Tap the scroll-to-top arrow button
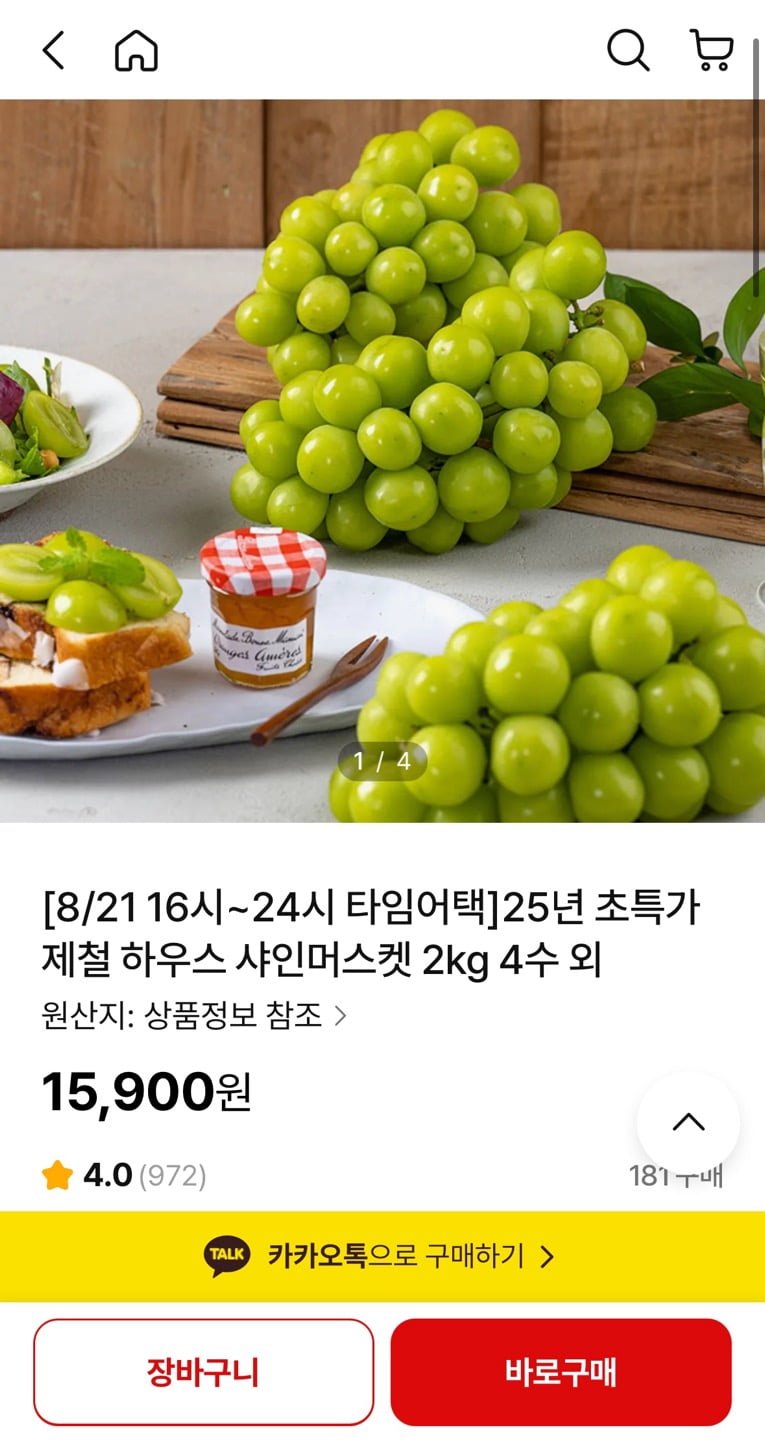The height and width of the screenshot is (1440, 765). pos(688,1123)
